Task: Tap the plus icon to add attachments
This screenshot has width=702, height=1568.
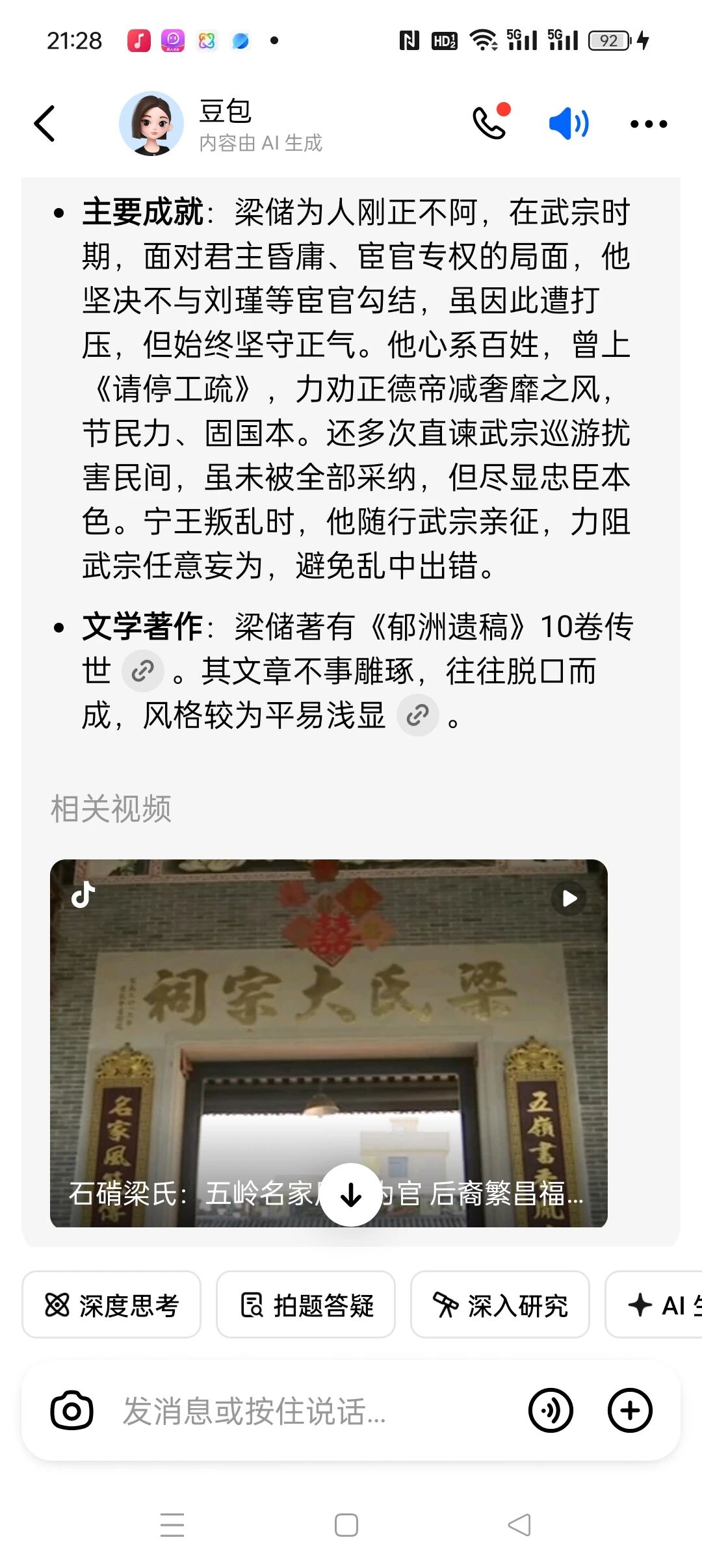Action: pos(629,1411)
